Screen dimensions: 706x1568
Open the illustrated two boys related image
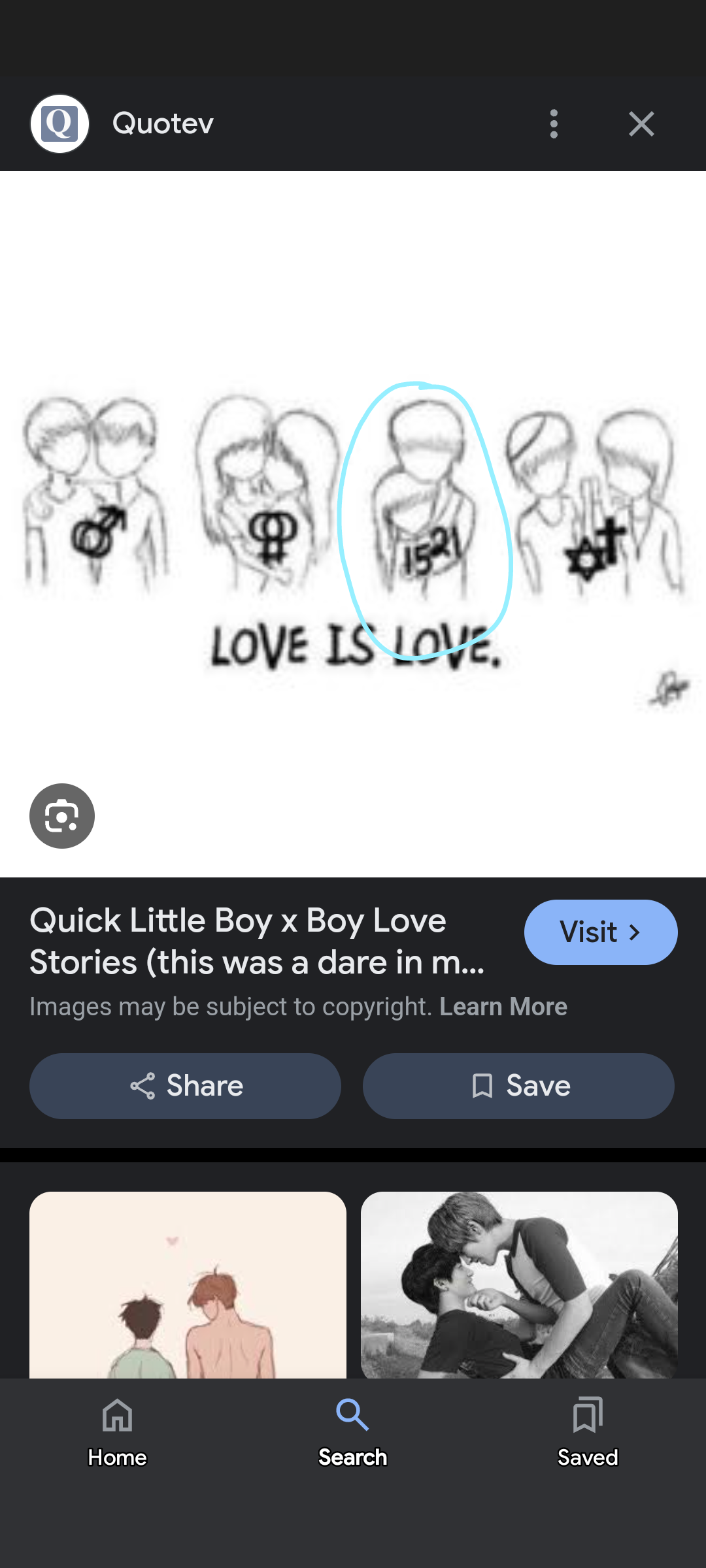point(188,1284)
